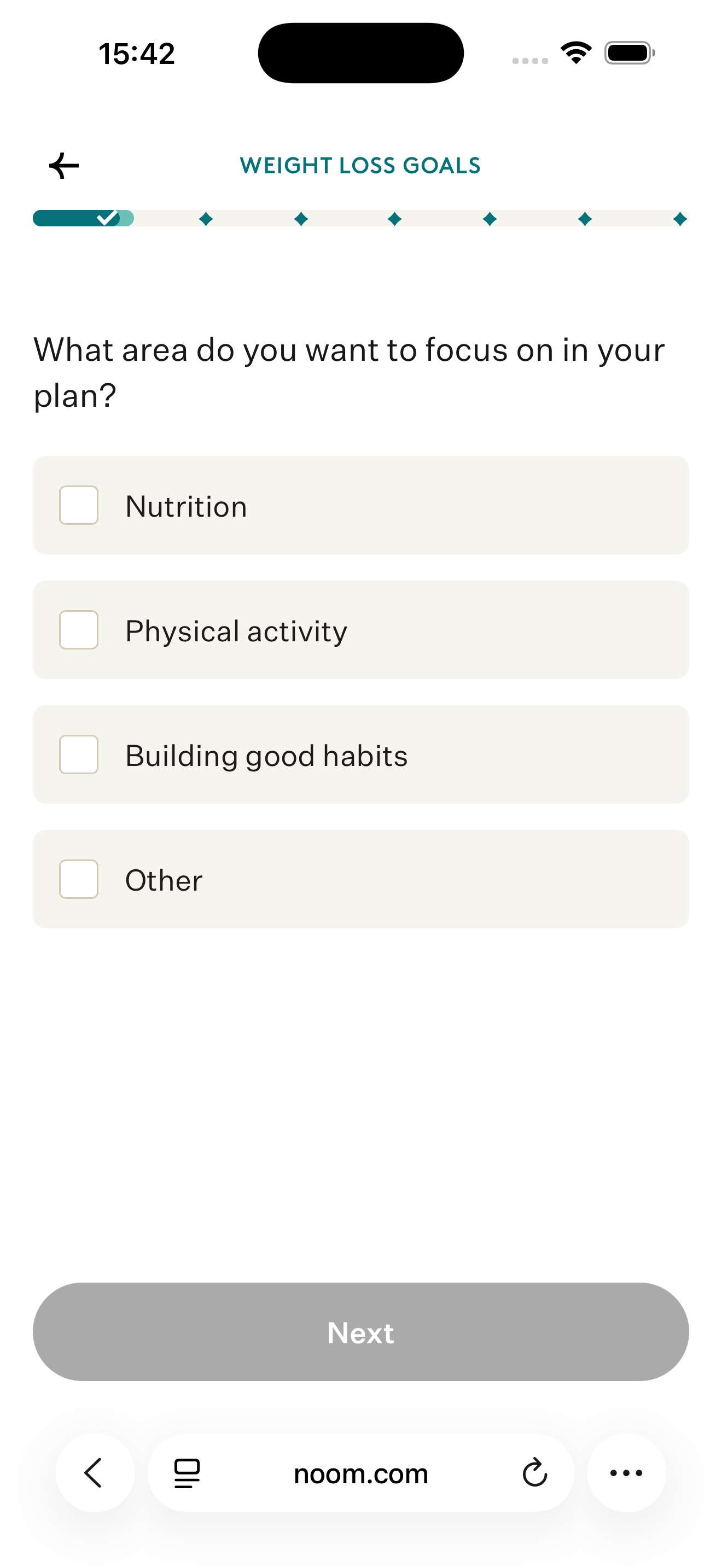This screenshot has width=722, height=1568.
Task: Tap the second diamond milestone on the progress bar
Action: 301,219
